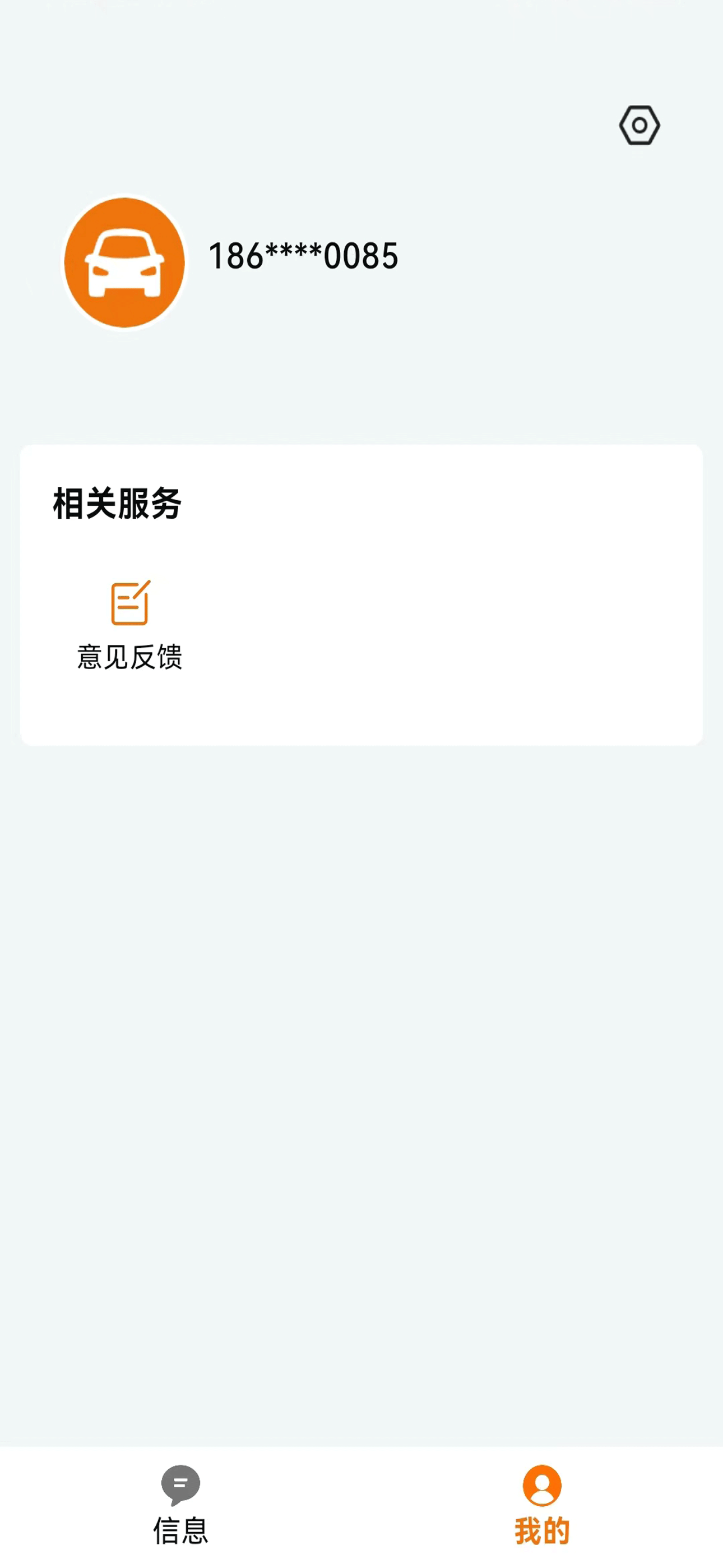Open 意见反馈 feedback service
The image size is (723, 1568).
tap(129, 625)
